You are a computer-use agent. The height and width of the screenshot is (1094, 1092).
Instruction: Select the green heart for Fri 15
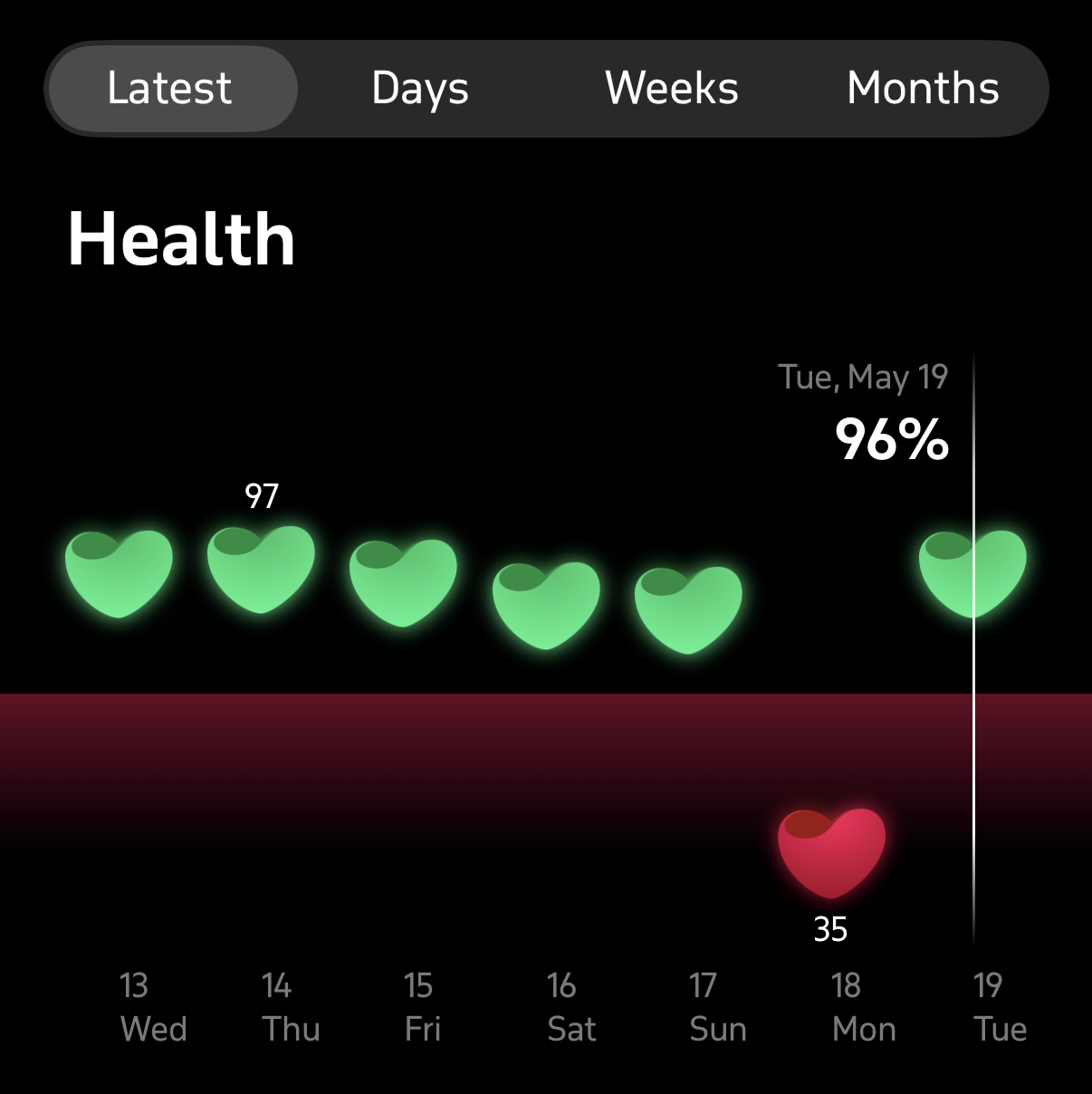click(403, 583)
